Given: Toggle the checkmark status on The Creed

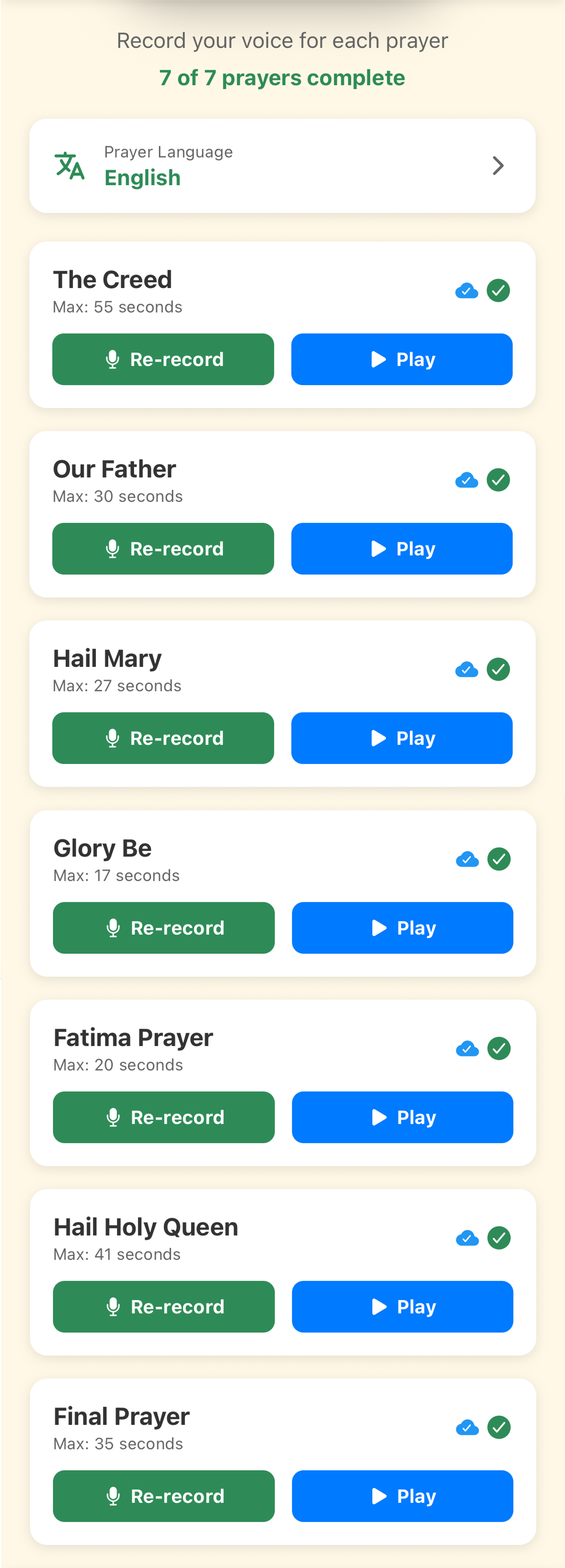Looking at the screenshot, I should 498,291.
